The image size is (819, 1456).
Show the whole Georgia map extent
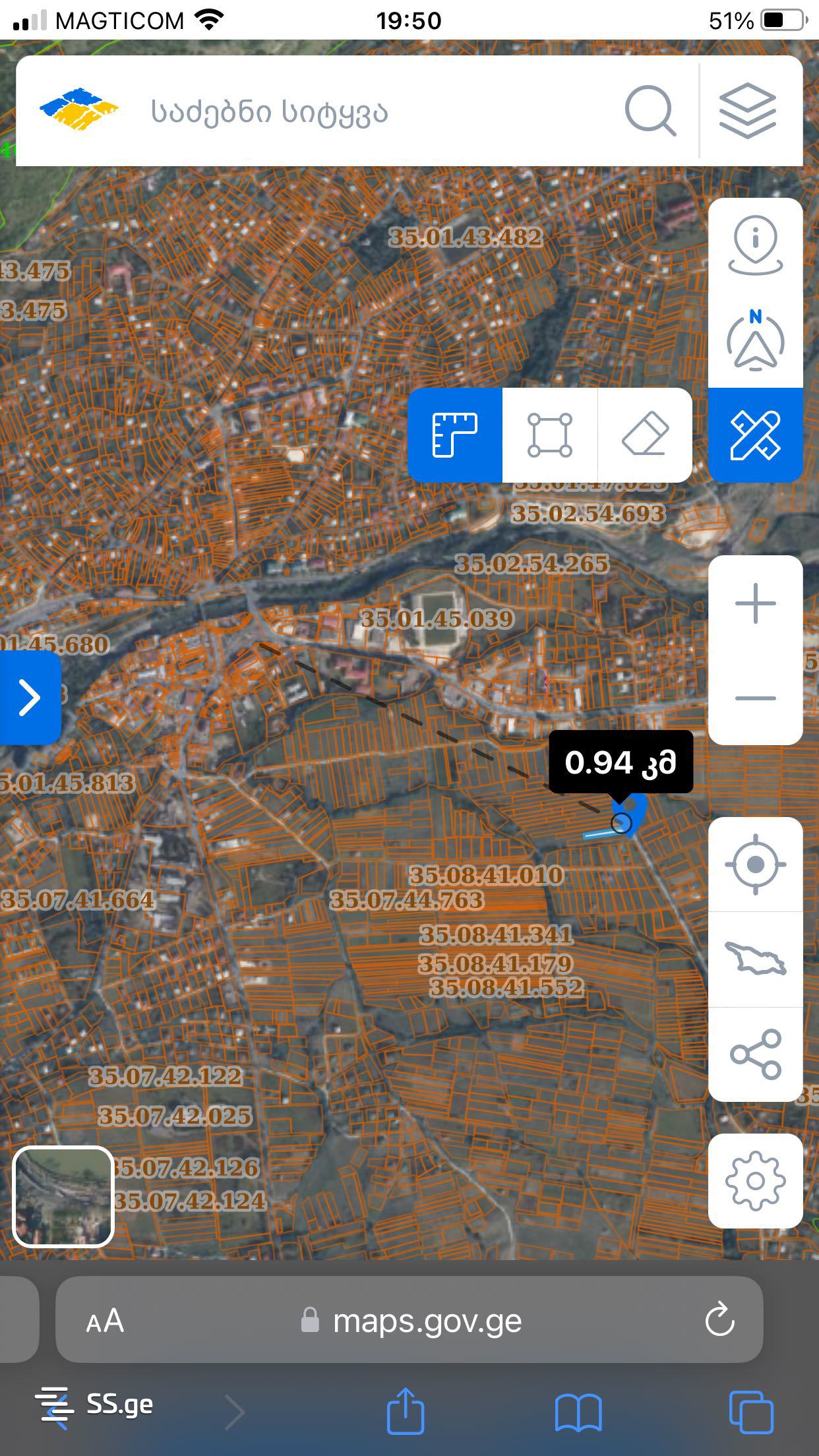pyautogui.click(x=755, y=959)
